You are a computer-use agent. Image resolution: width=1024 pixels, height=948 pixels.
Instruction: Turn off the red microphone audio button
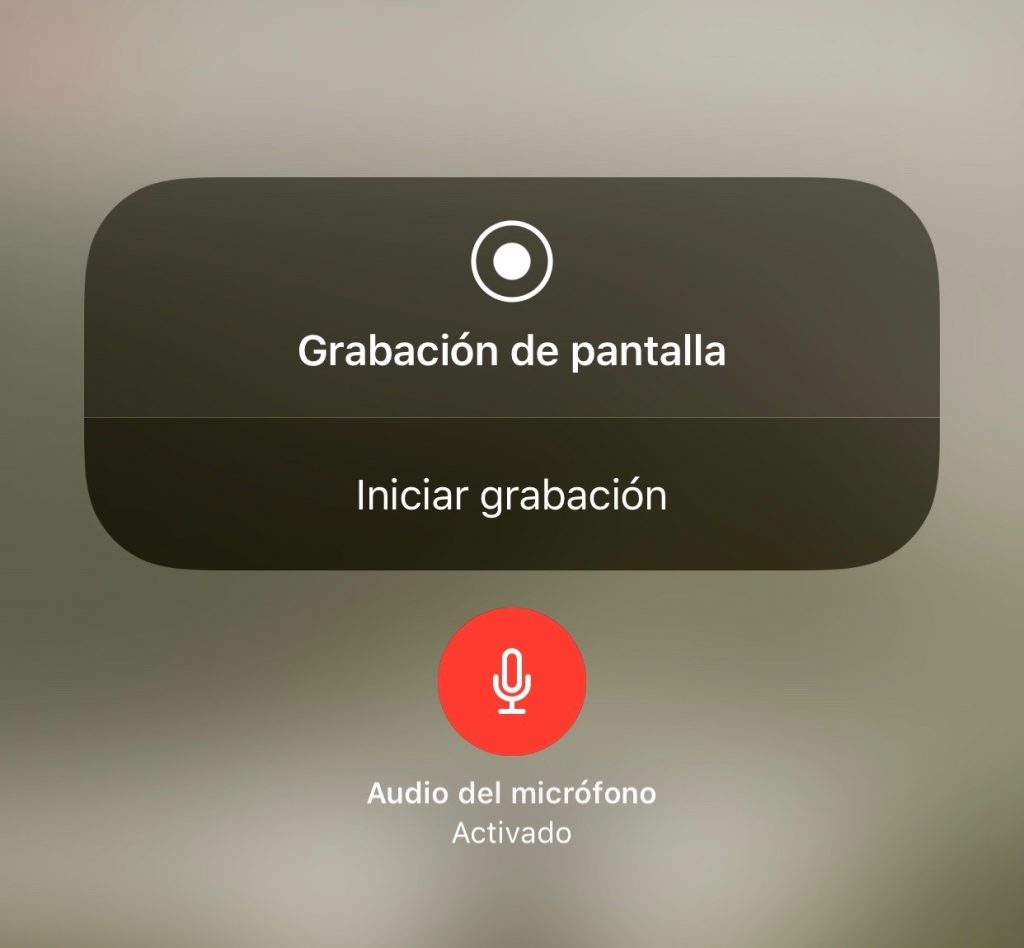pyautogui.click(x=511, y=681)
